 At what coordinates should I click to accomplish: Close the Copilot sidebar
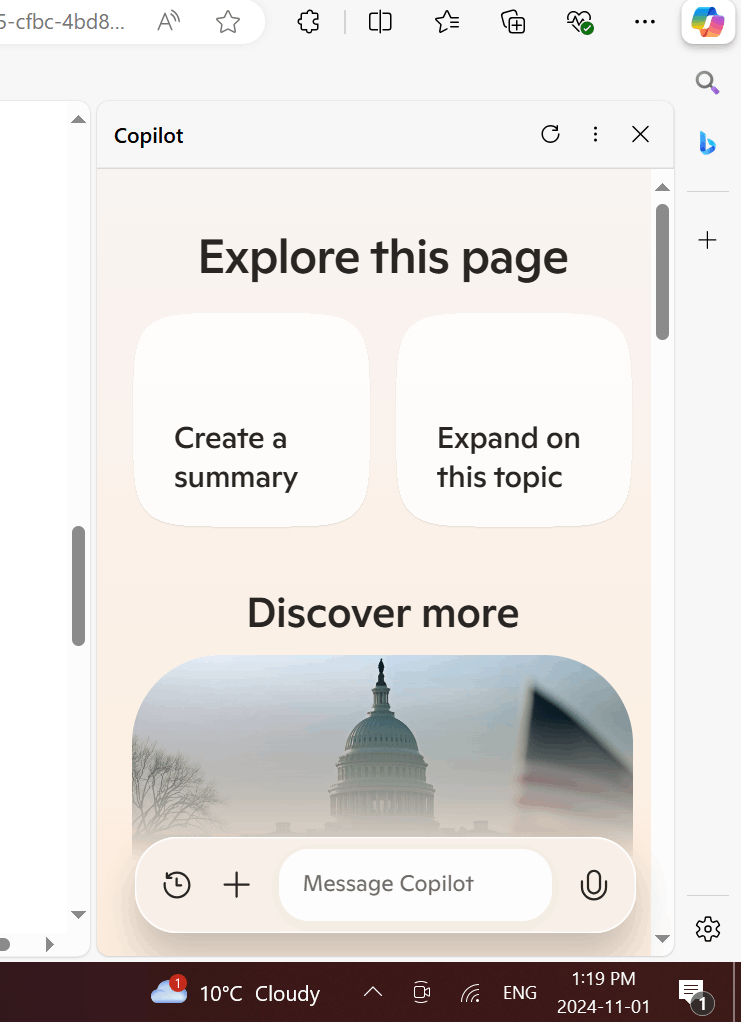click(641, 134)
